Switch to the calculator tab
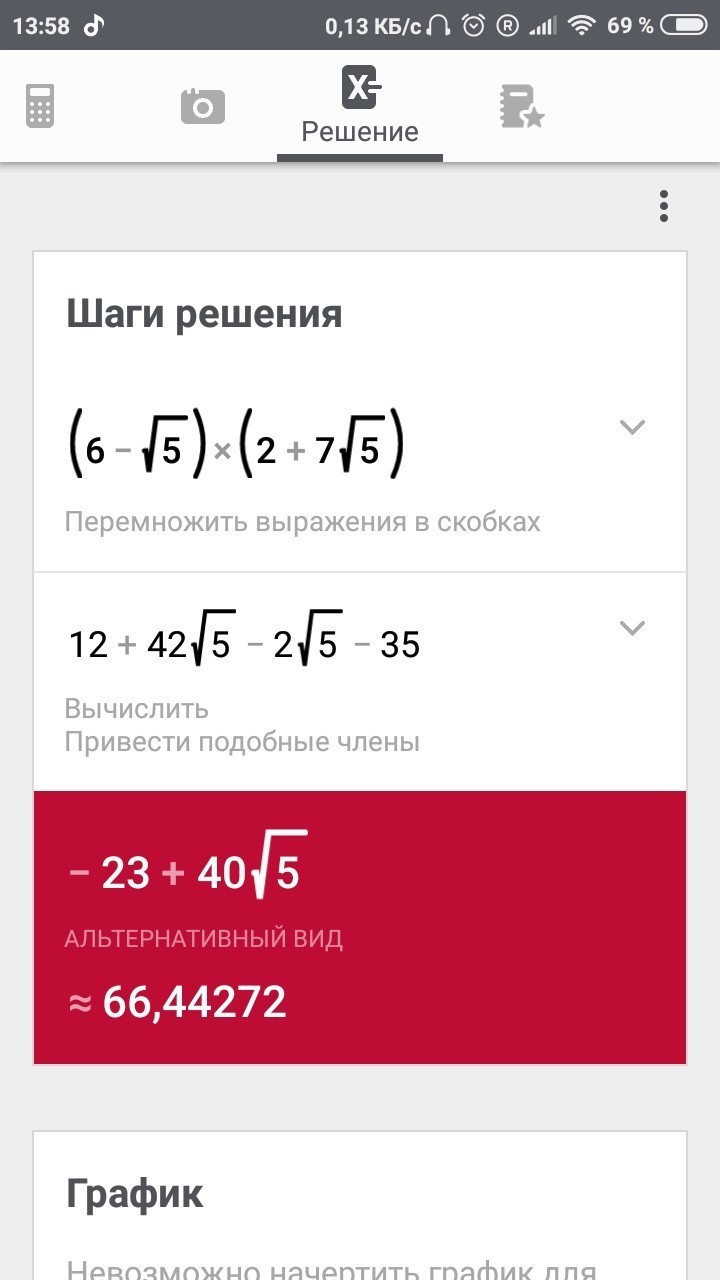 click(x=40, y=106)
